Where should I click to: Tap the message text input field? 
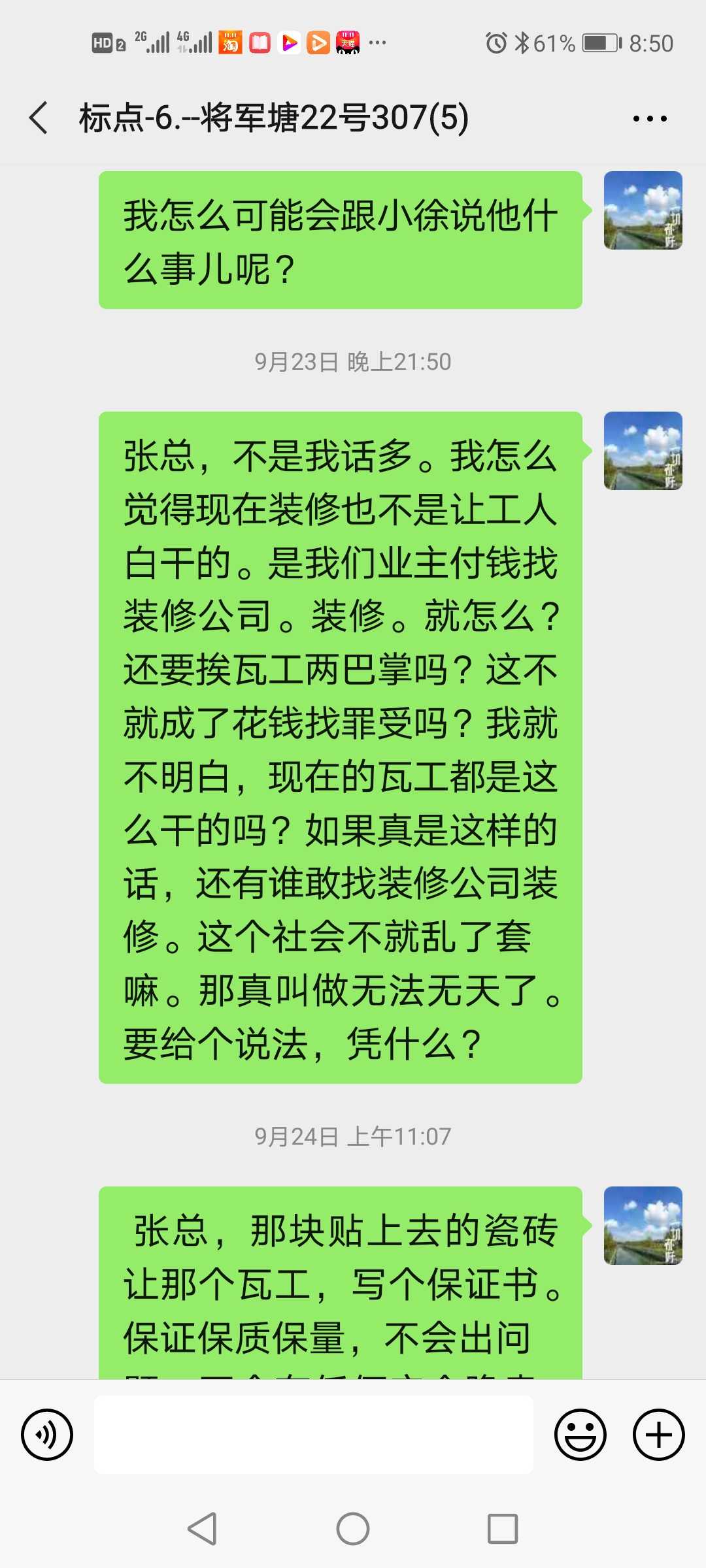tap(314, 1435)
